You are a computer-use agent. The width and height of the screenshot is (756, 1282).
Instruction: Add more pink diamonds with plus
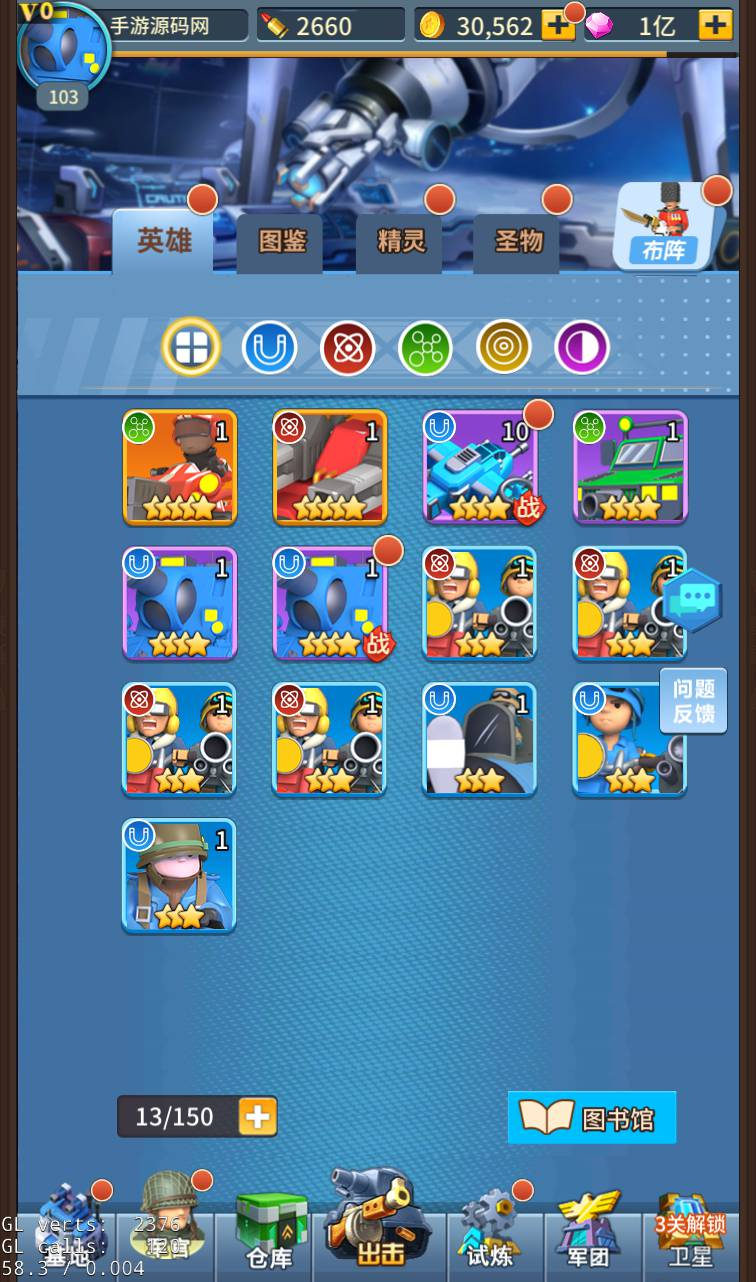714,26
